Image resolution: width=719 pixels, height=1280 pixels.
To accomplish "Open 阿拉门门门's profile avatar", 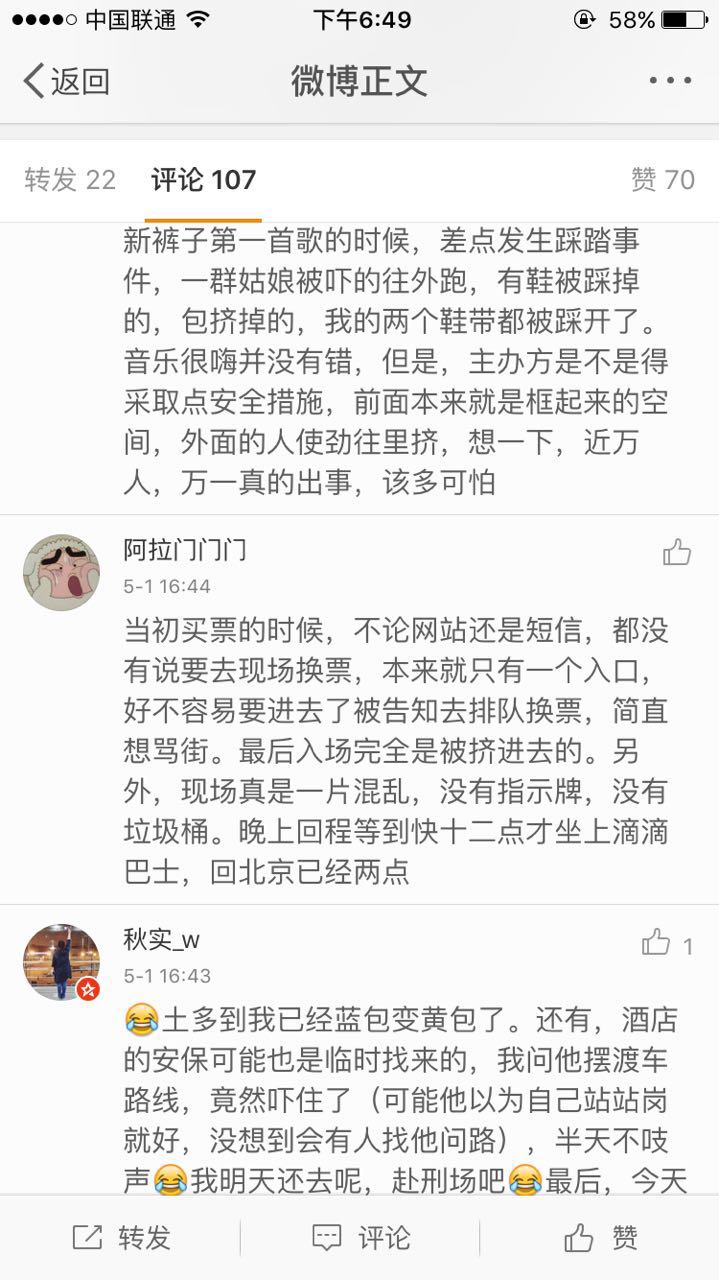I will (61, 572).
